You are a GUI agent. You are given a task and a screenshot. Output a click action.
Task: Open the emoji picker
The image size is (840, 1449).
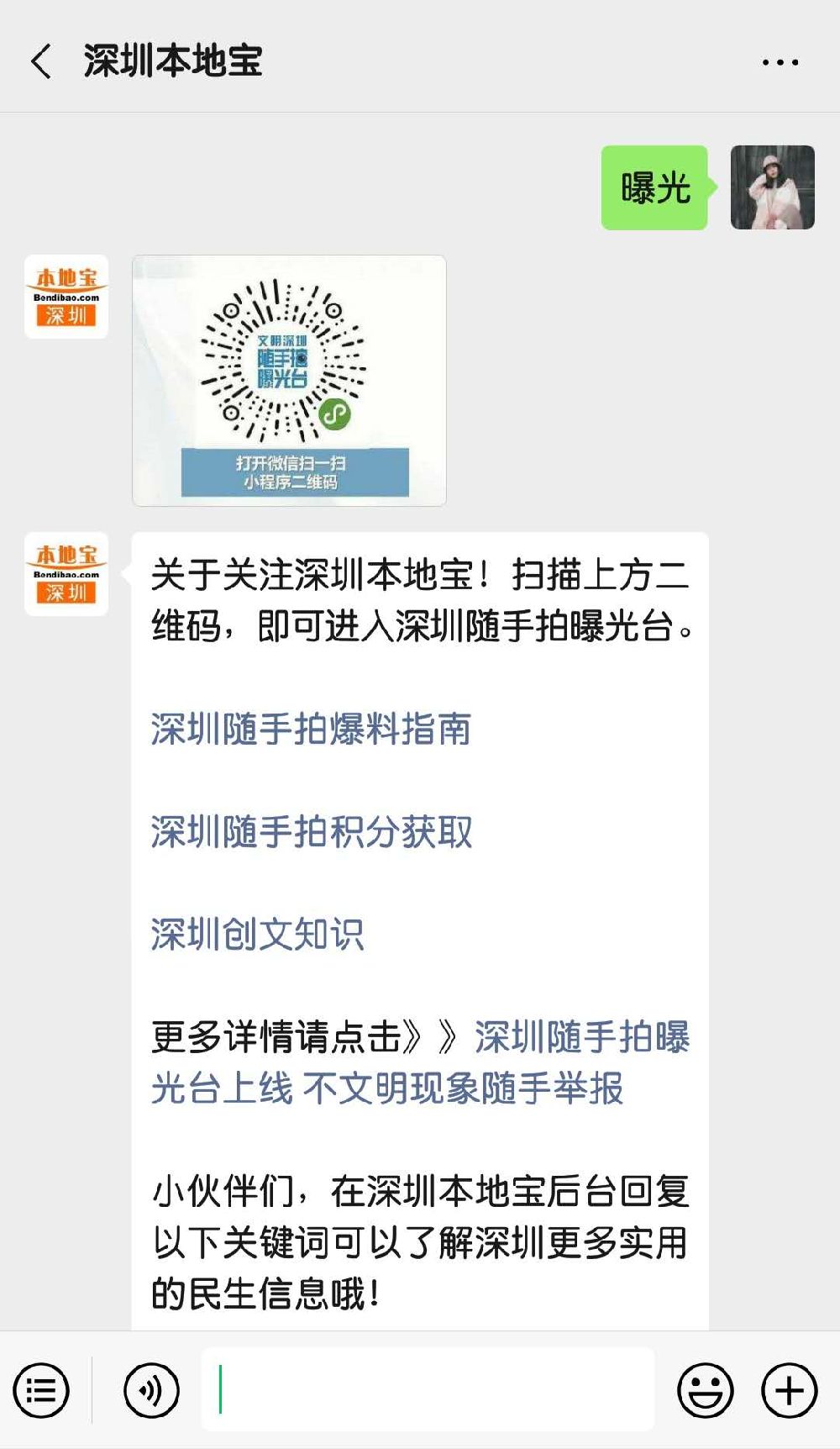[705, 1390]
